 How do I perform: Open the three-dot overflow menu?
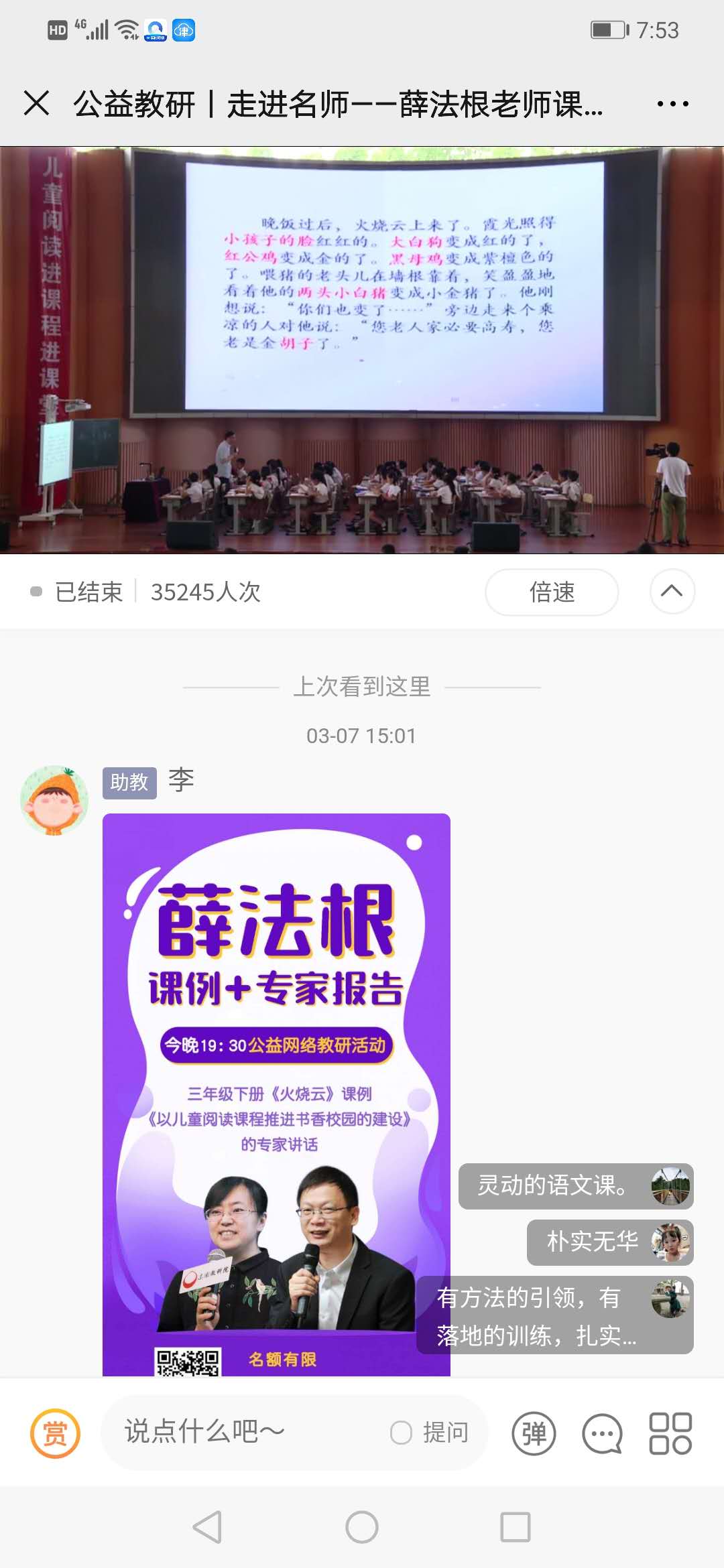click(672, 104)
